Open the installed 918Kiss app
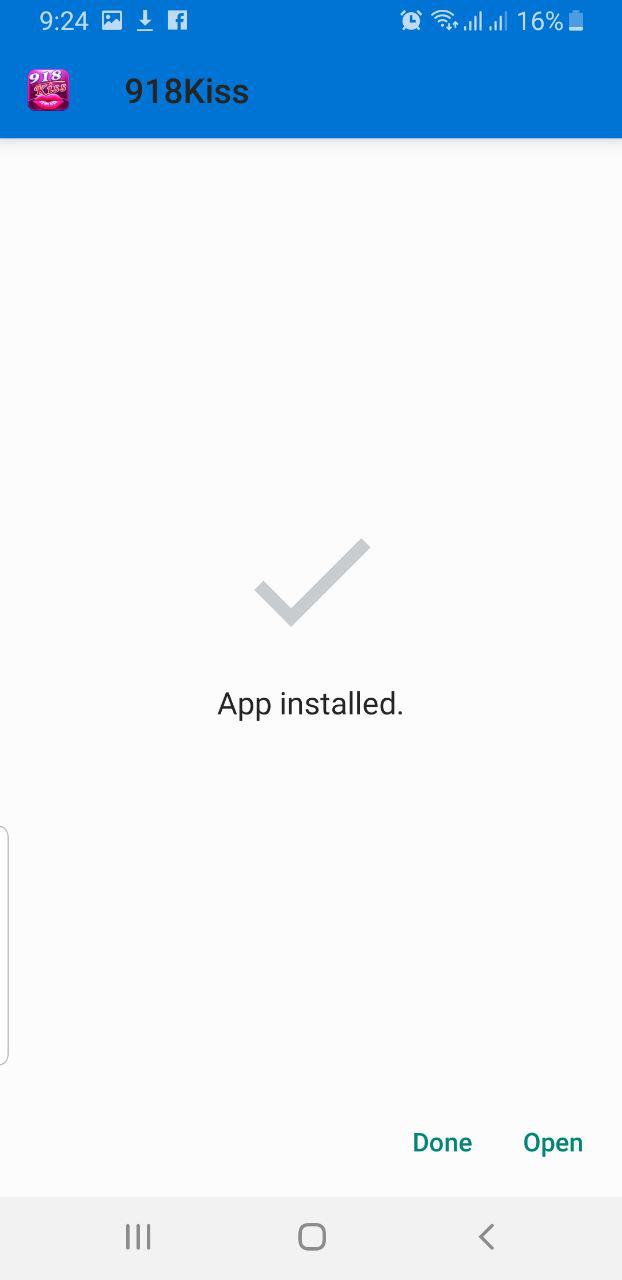This screenshot has width=622, height=1280. coord(553,1143)
